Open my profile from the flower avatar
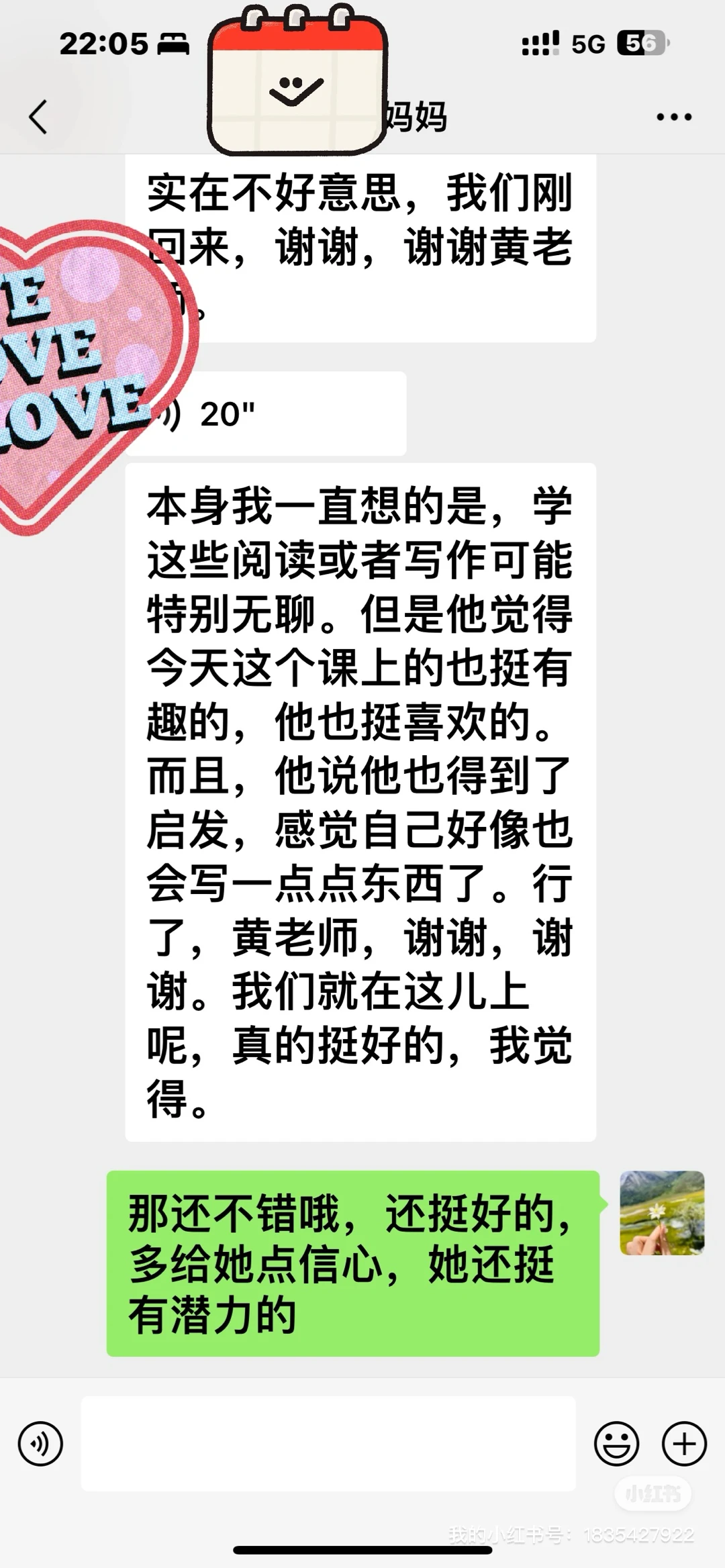The width and height of the screenshot is (725, 1568). pyautogui.click(x=661, y=1213)
